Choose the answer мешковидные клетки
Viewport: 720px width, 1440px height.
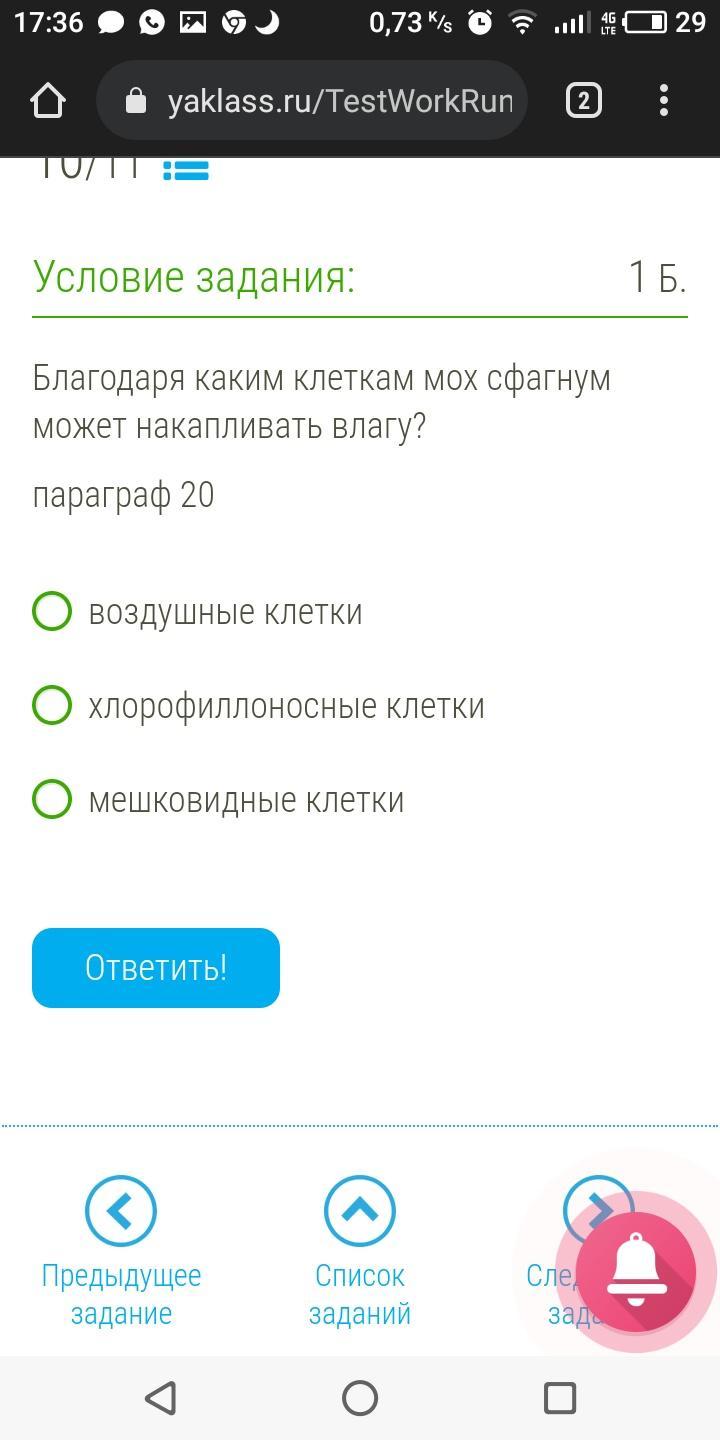[x=52, y=799]
